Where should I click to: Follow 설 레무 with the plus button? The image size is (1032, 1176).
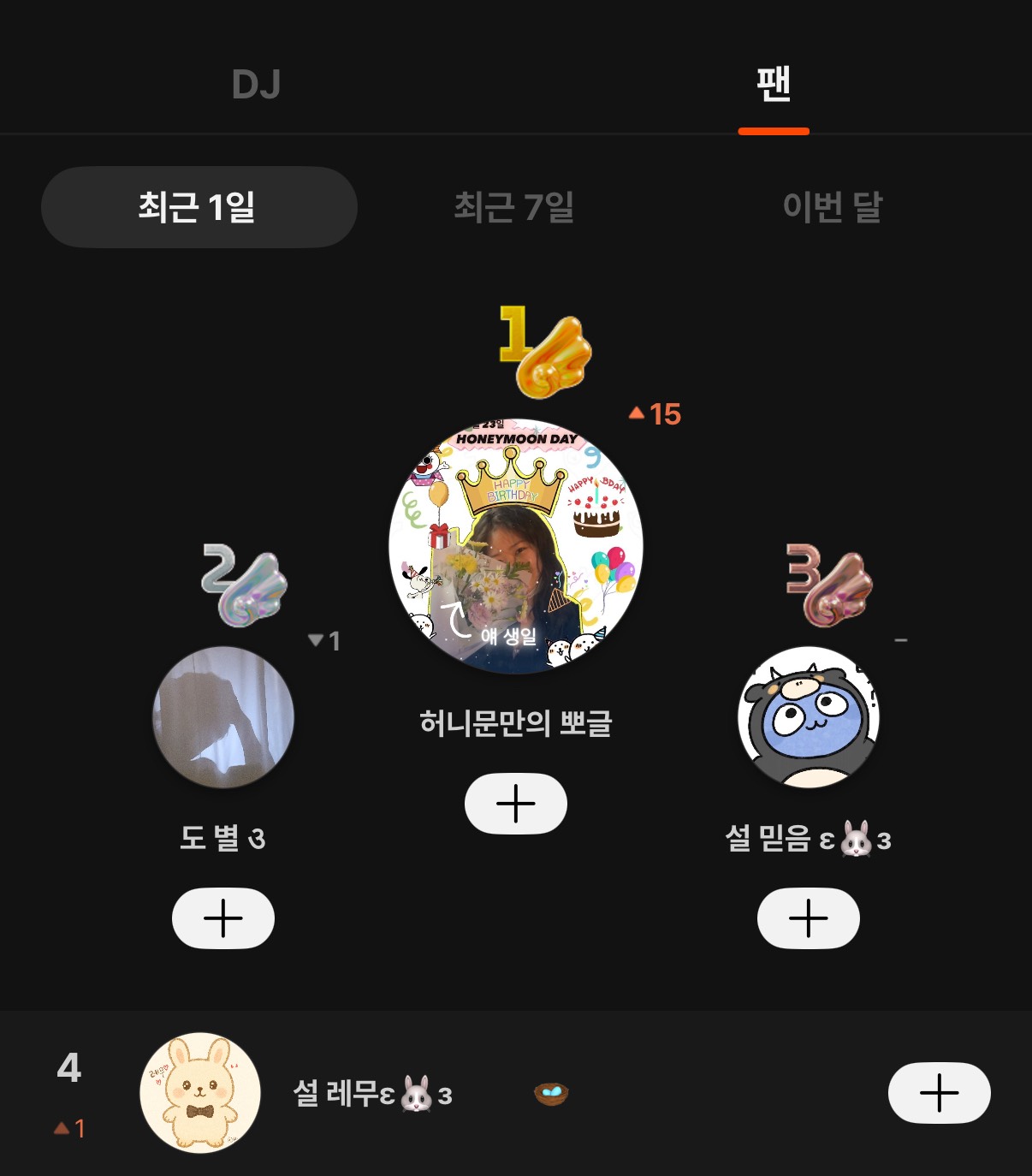coord(939,1093)
